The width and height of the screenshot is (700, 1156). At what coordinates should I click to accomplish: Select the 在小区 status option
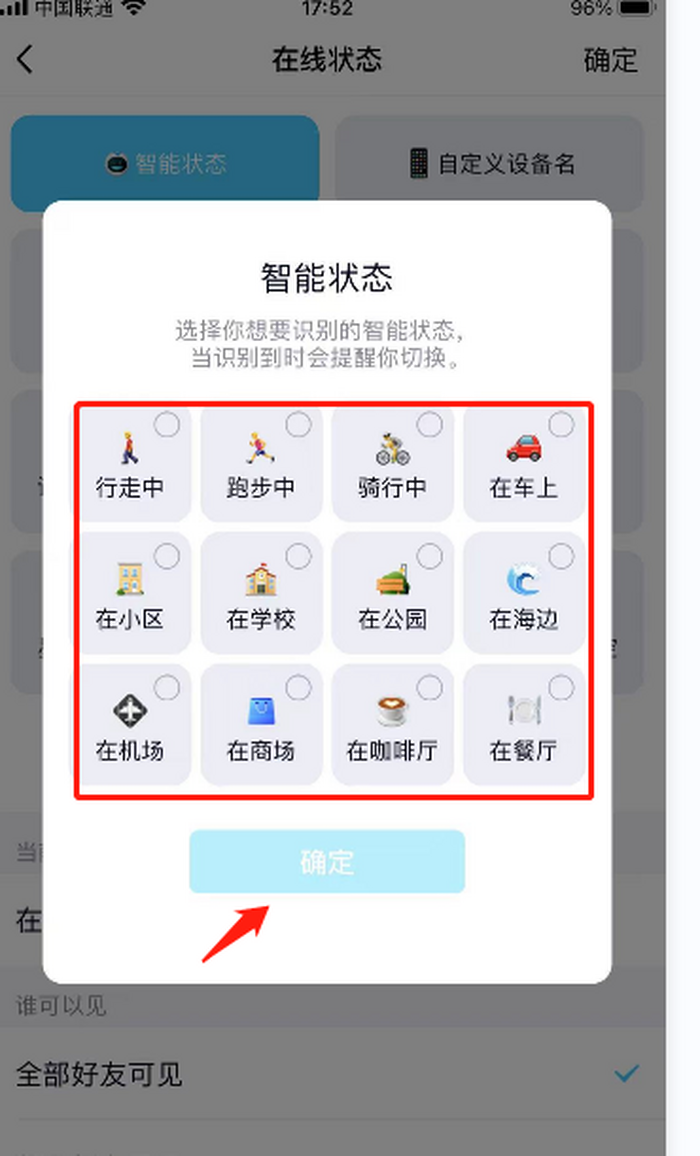coord(131,594)
